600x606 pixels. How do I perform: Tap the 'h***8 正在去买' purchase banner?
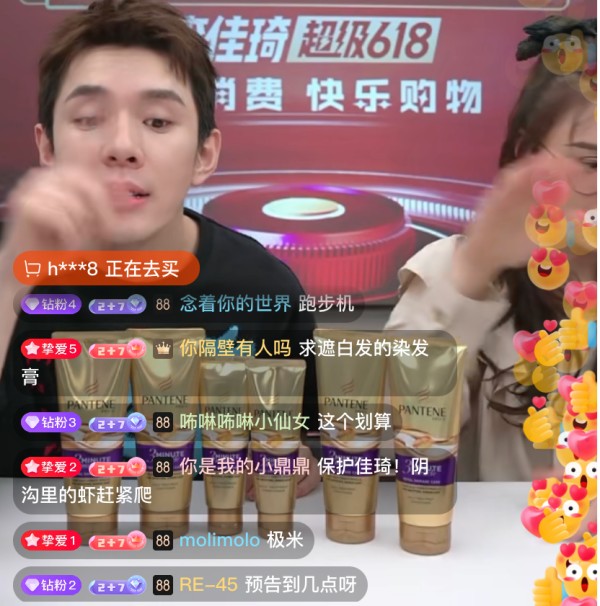(x=107, y=268)
